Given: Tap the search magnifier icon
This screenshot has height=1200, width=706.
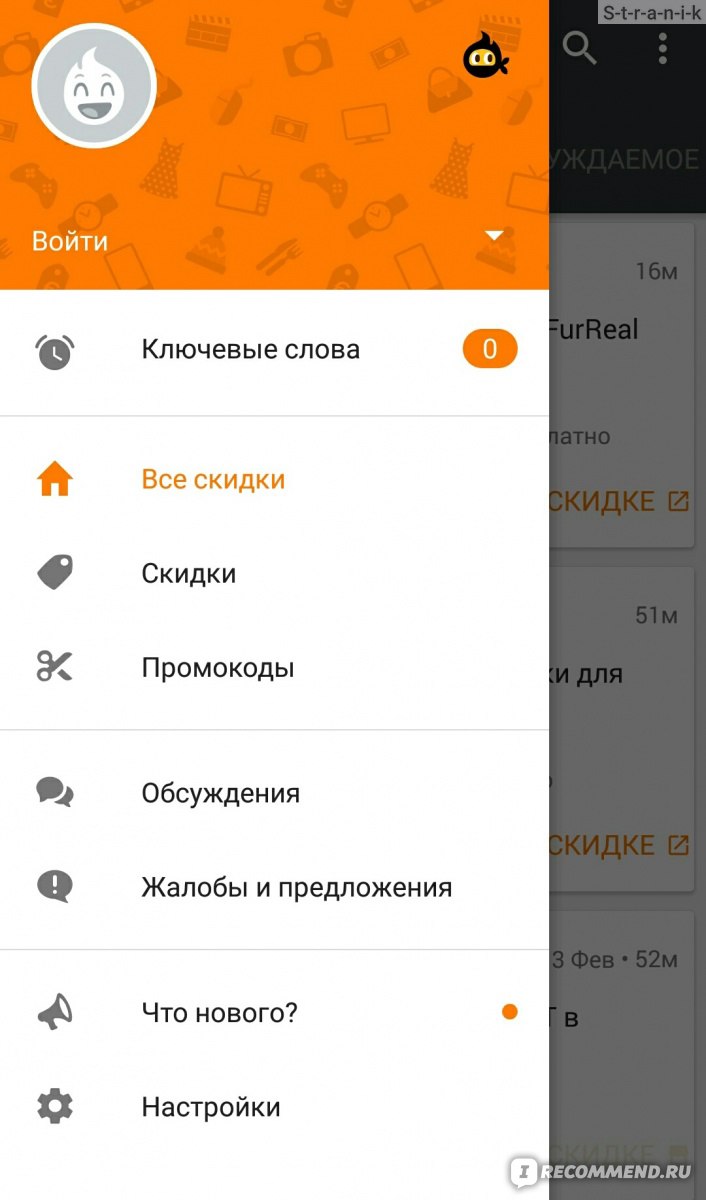Looking at the screenshot, I should point(580,48).
